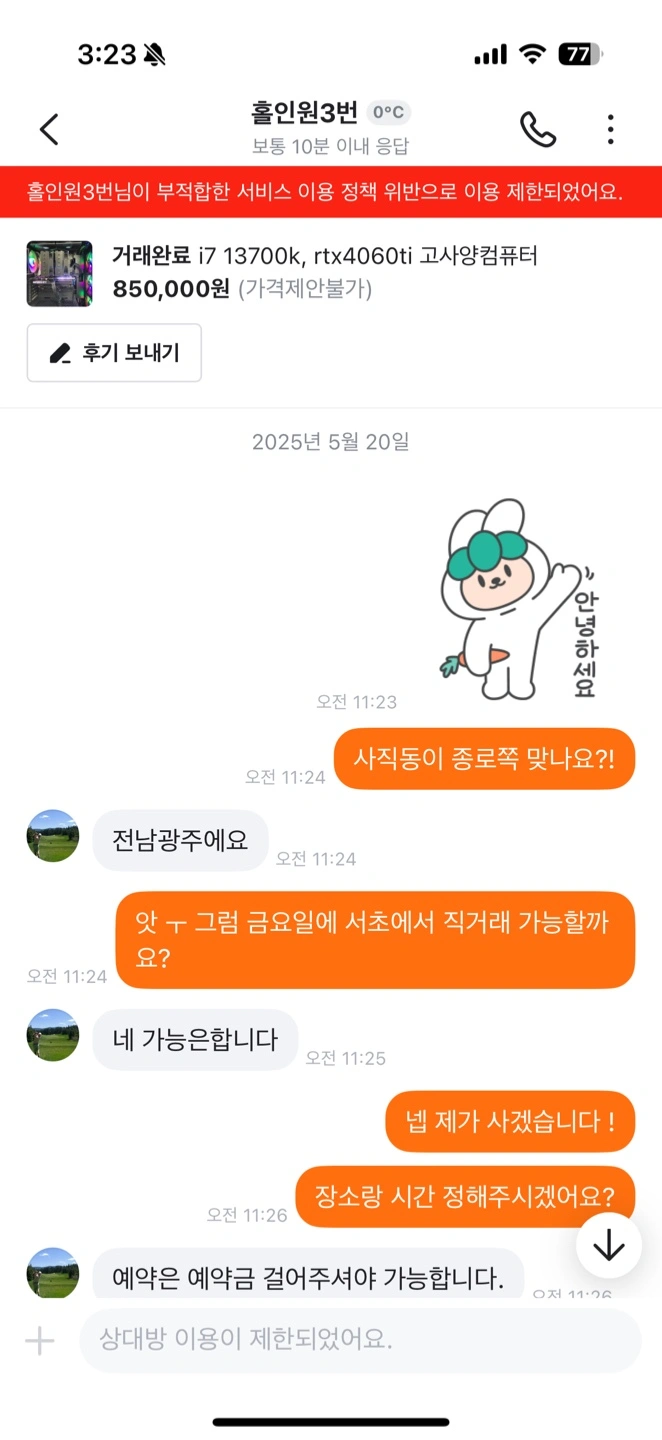Tap the plus attachment icon
Image resolution: width=662 pixels, height=1440 pixels.
pos(39,1340)
